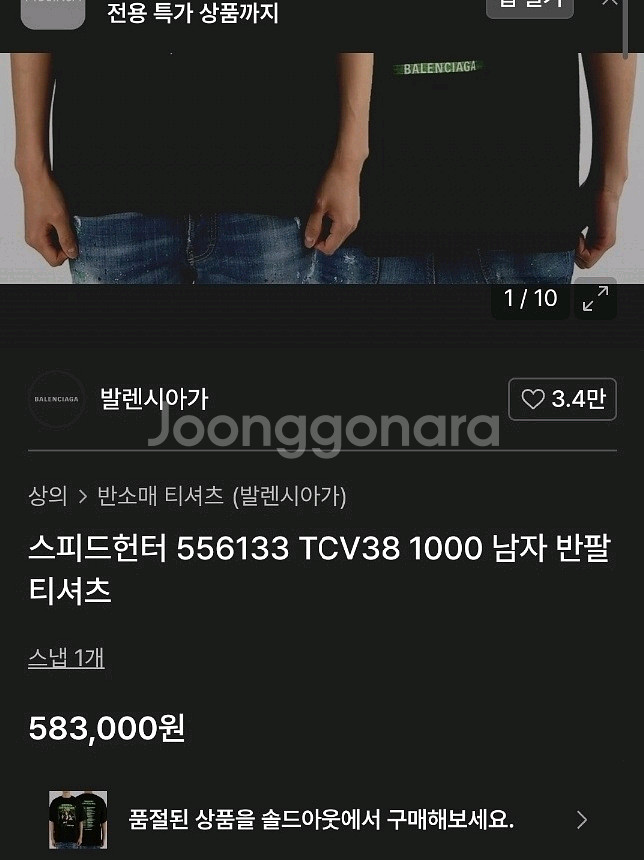
Task: Tap the open-app button in the top banner
Action: tap(529, 5)
